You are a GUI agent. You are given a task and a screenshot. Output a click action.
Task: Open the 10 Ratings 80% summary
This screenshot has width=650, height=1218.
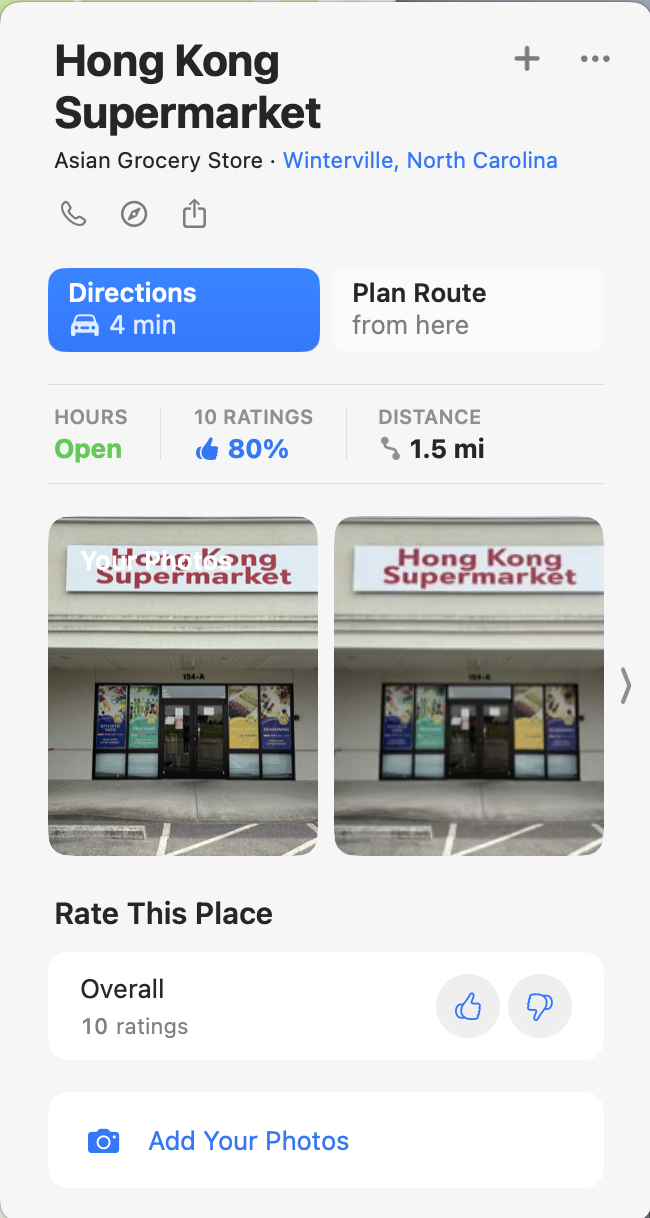click(253, 434)
